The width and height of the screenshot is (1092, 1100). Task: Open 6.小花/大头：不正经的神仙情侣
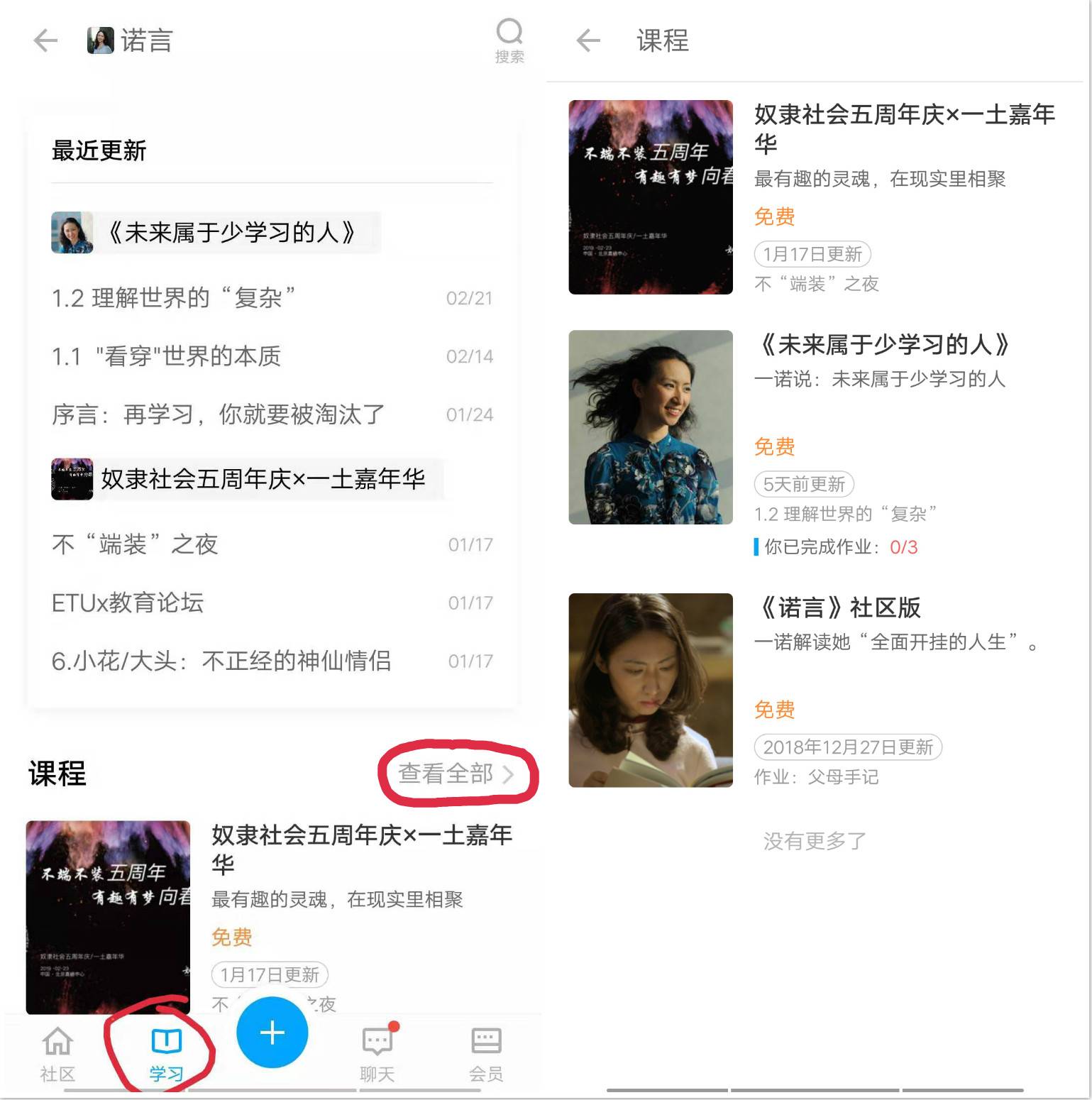click(272, 661)
